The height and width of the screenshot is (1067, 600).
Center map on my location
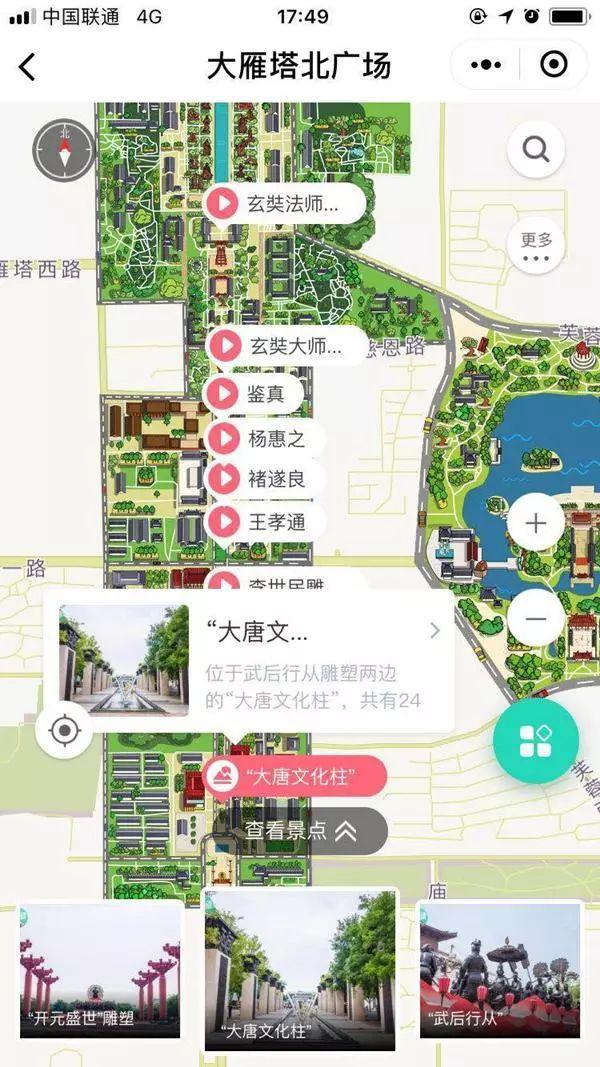pyautogui.click(x=65, y=731)
